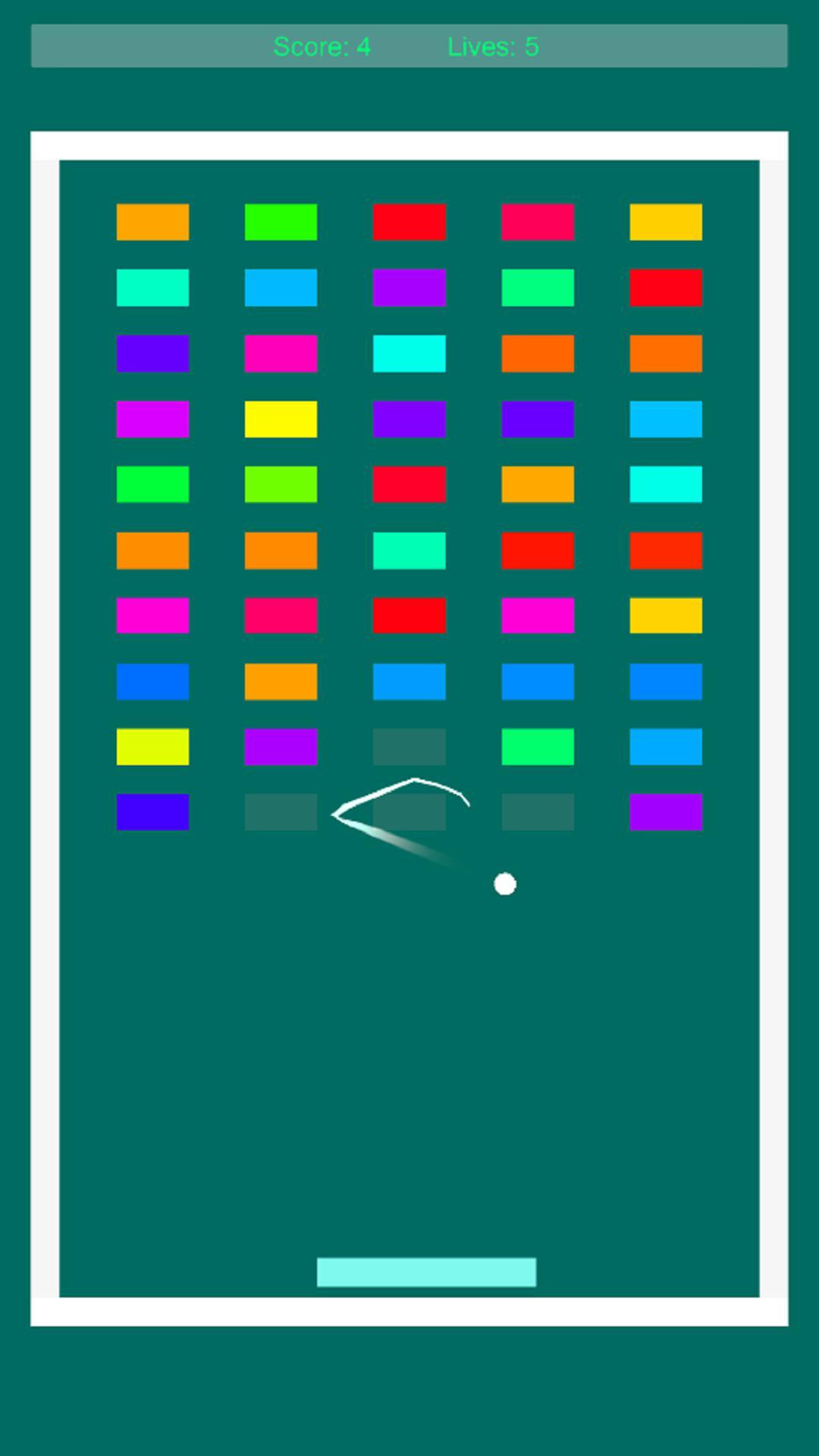Screen dimensions: 819x1456
Task: Tap the cyan paddle at the bottom
Action: [x=426, y=1272]
